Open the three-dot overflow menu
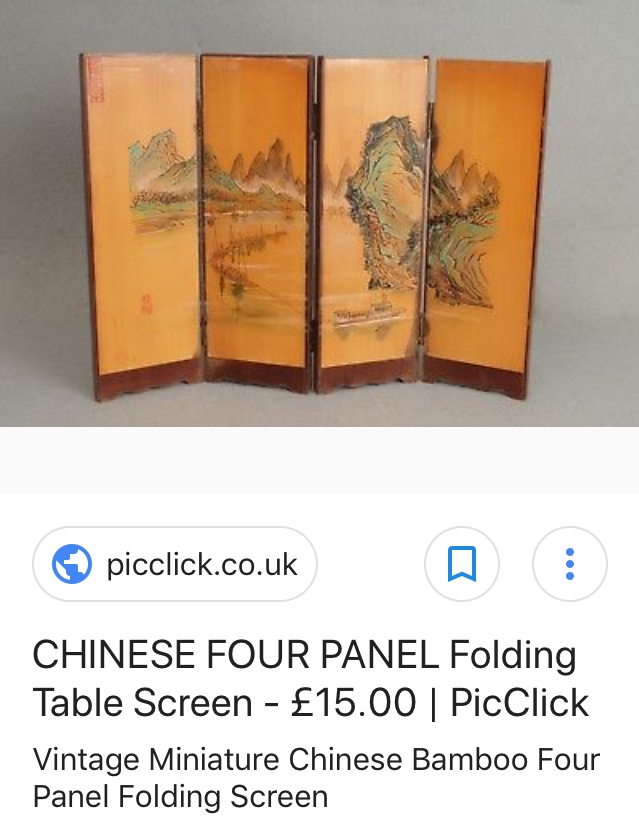 click(569, 564)
